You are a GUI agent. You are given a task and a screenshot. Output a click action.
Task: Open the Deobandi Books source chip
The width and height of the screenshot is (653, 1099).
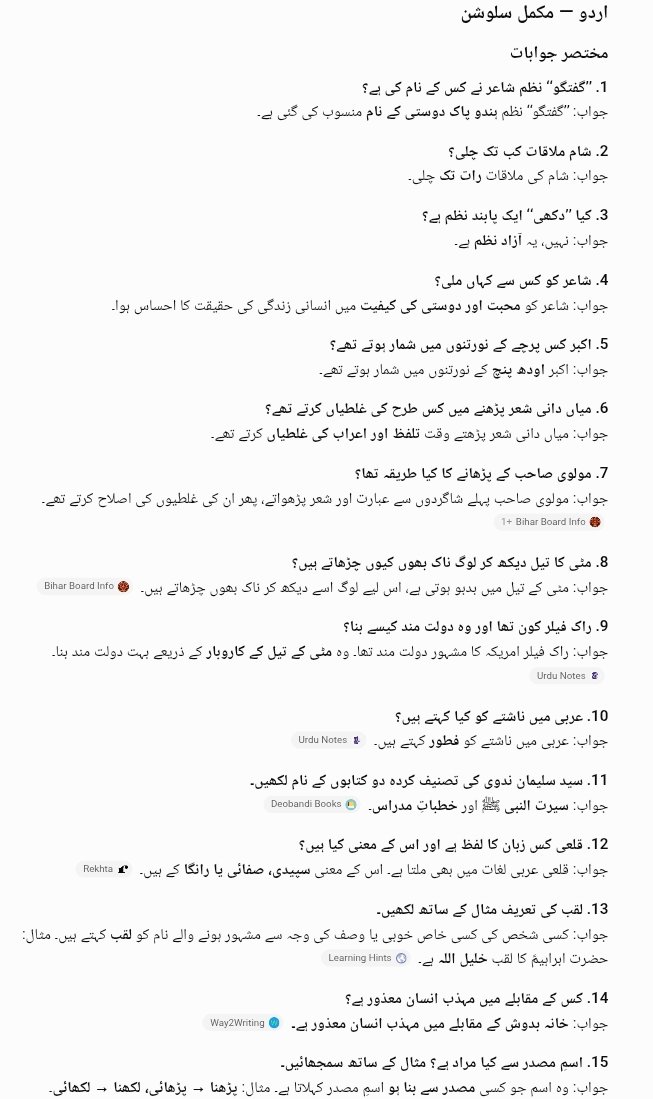click(x=313, y=805)
